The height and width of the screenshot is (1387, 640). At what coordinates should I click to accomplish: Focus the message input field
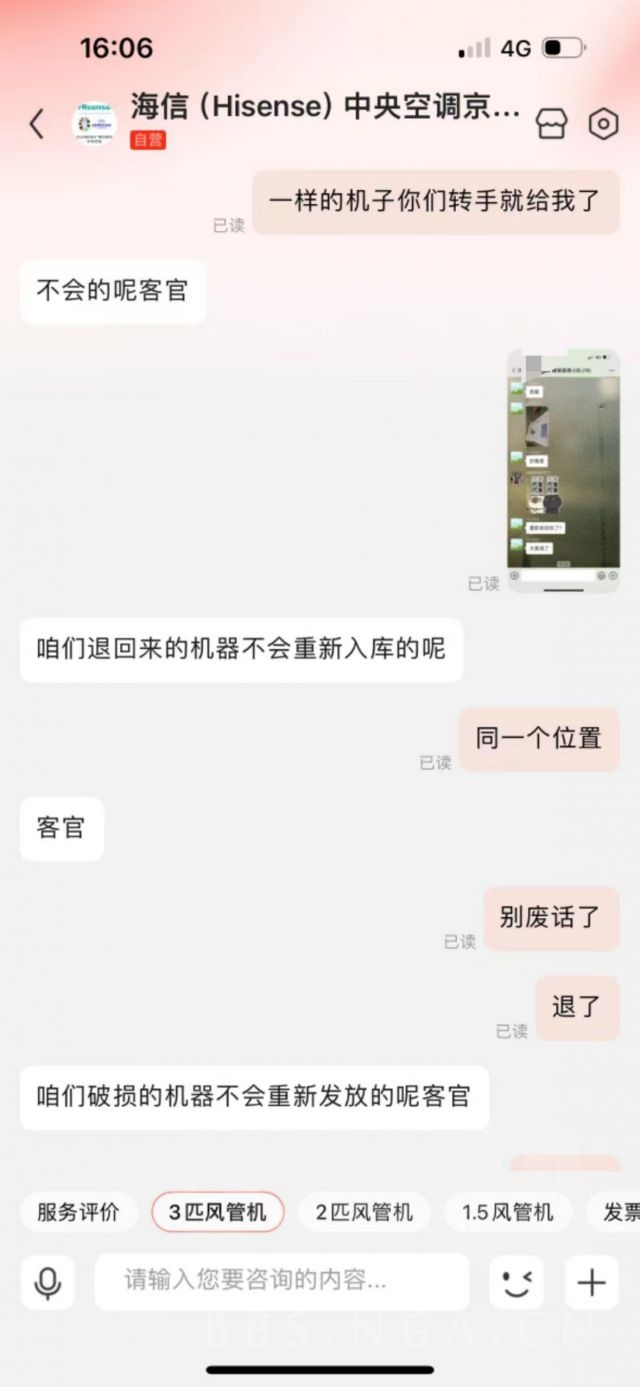click(x=282, y=1282)
